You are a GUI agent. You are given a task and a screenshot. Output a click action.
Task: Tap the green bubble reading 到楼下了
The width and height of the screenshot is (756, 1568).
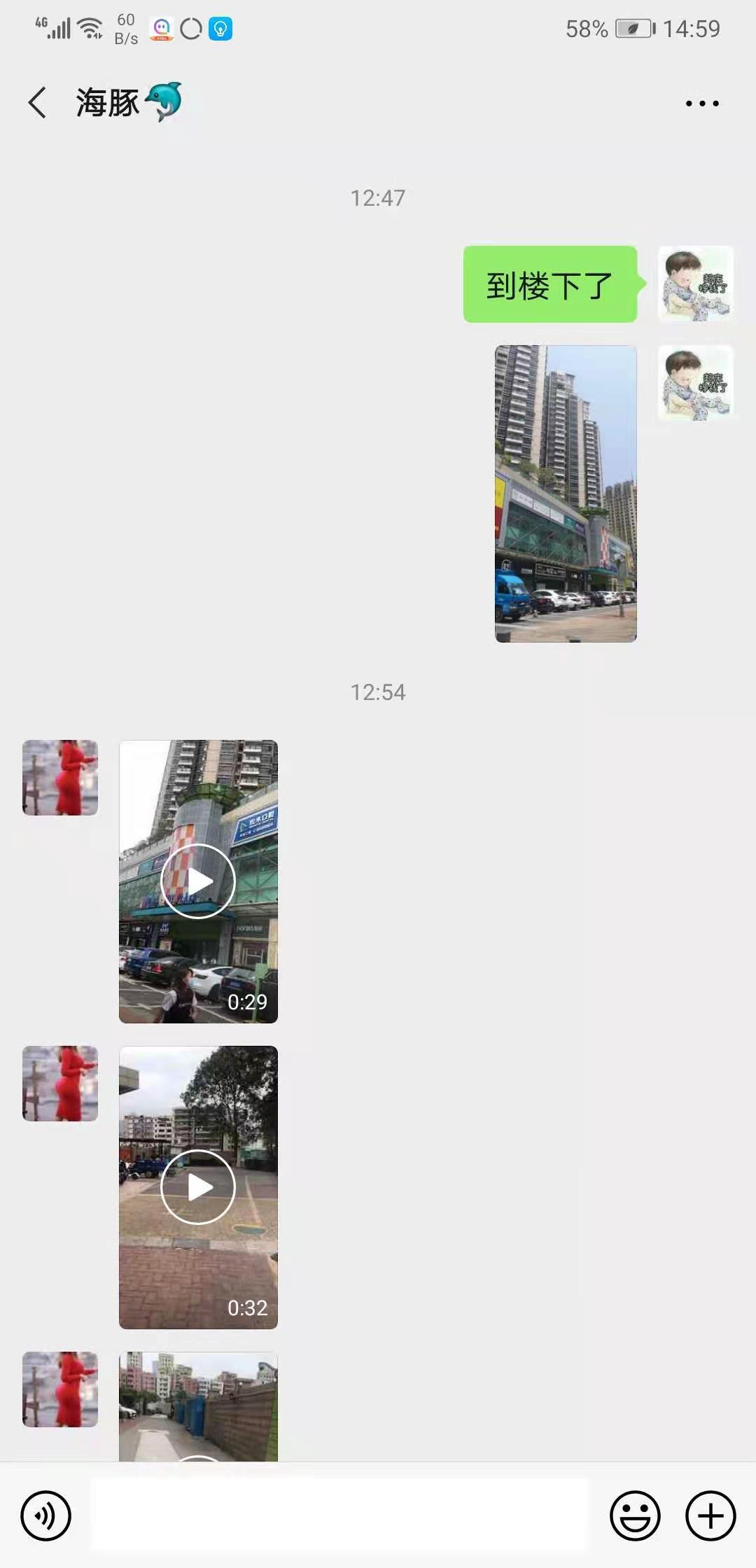point(550,284)
